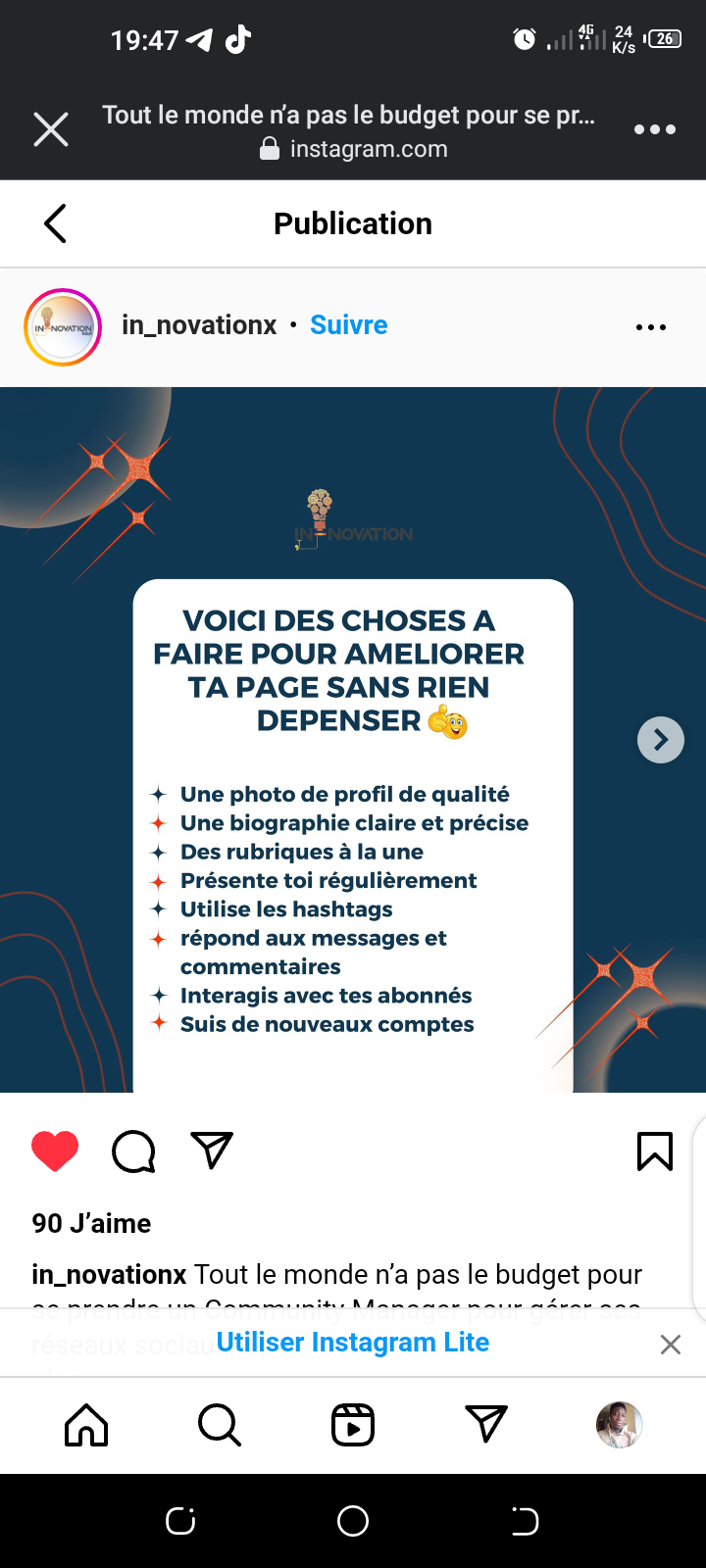Open the Reels tab
This screenshot has height=1568, width=706.
coord(353,1425)
